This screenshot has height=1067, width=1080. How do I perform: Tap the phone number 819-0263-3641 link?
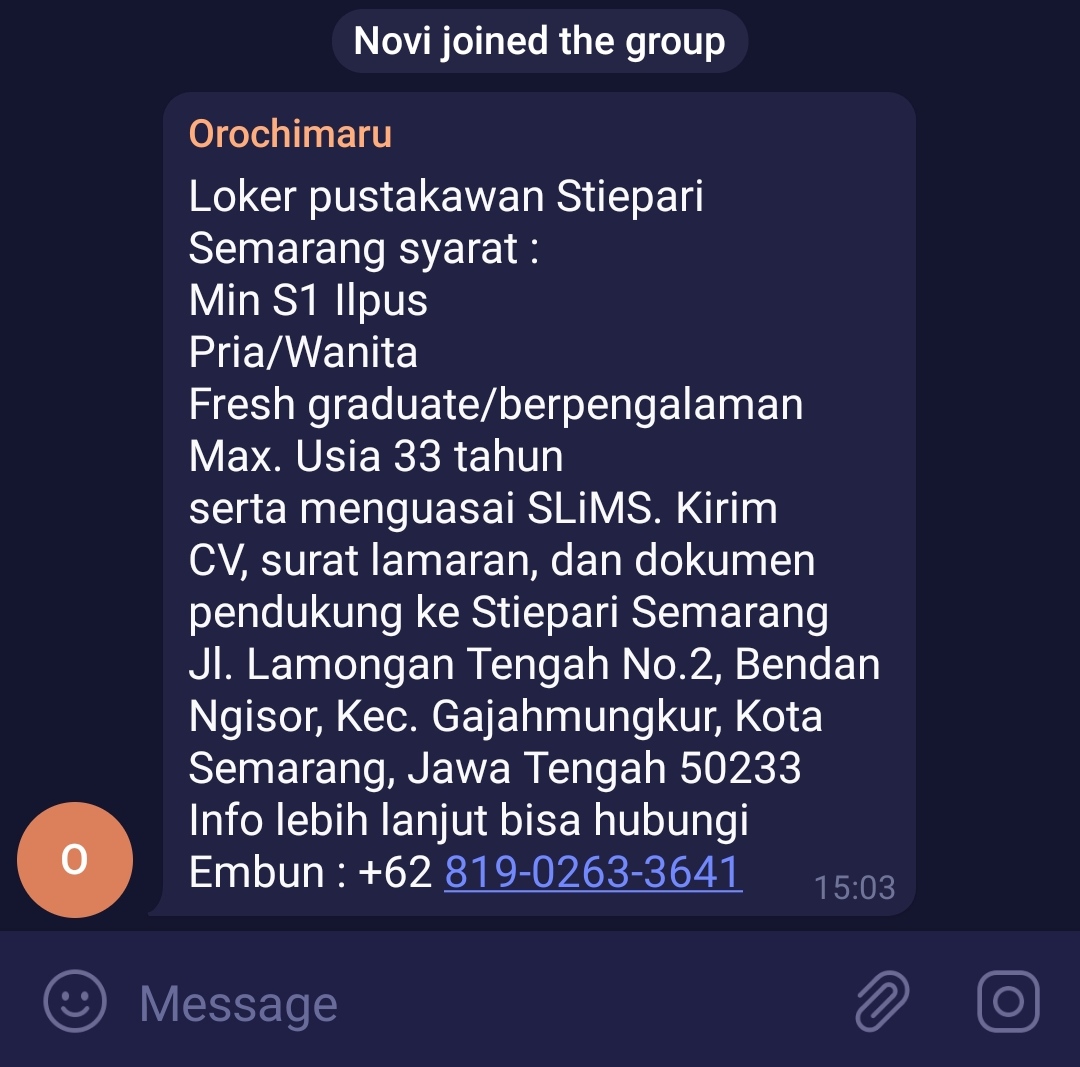tap(593, 872)
